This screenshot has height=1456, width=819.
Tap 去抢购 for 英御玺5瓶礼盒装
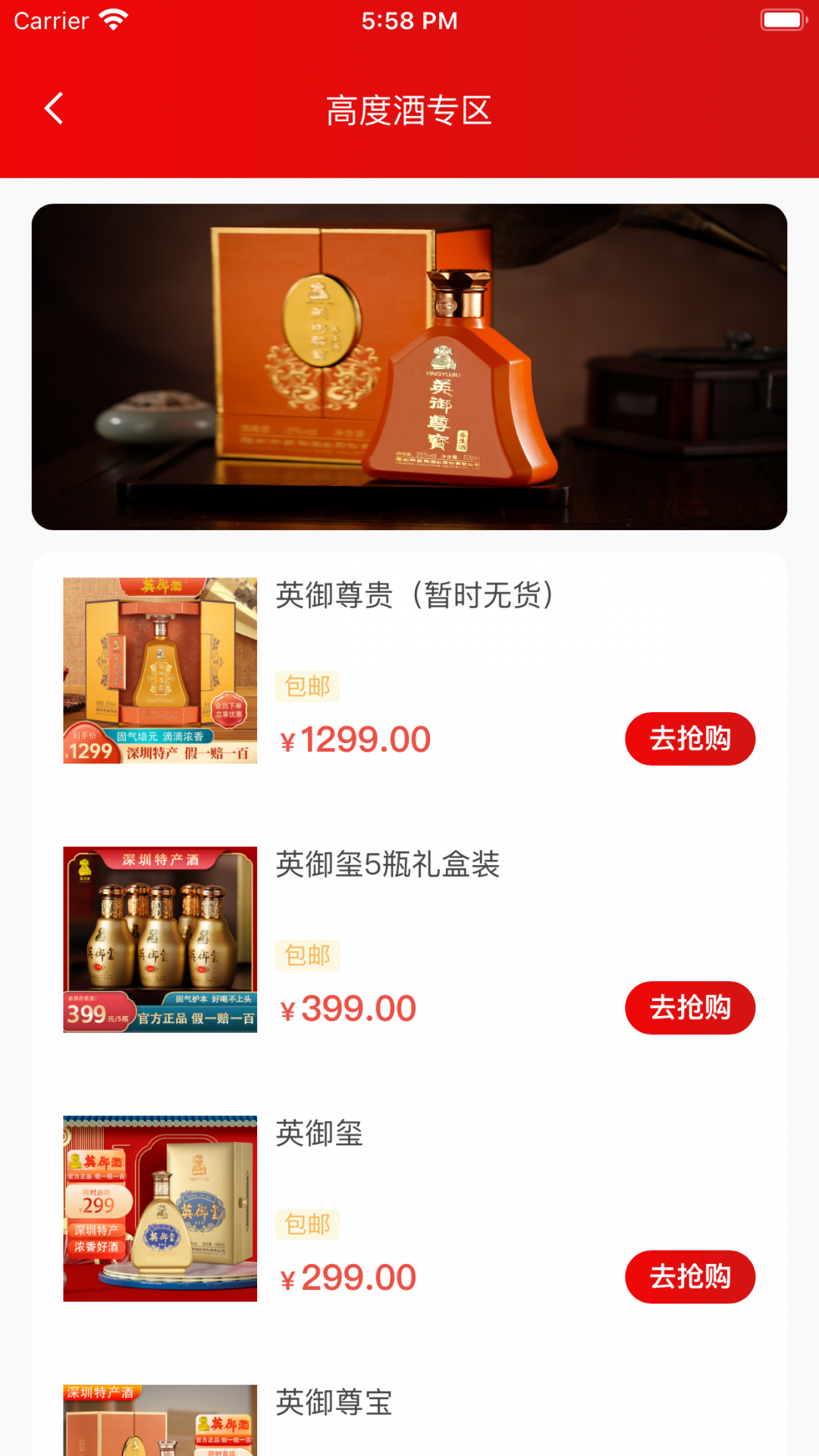point(689,1008)
